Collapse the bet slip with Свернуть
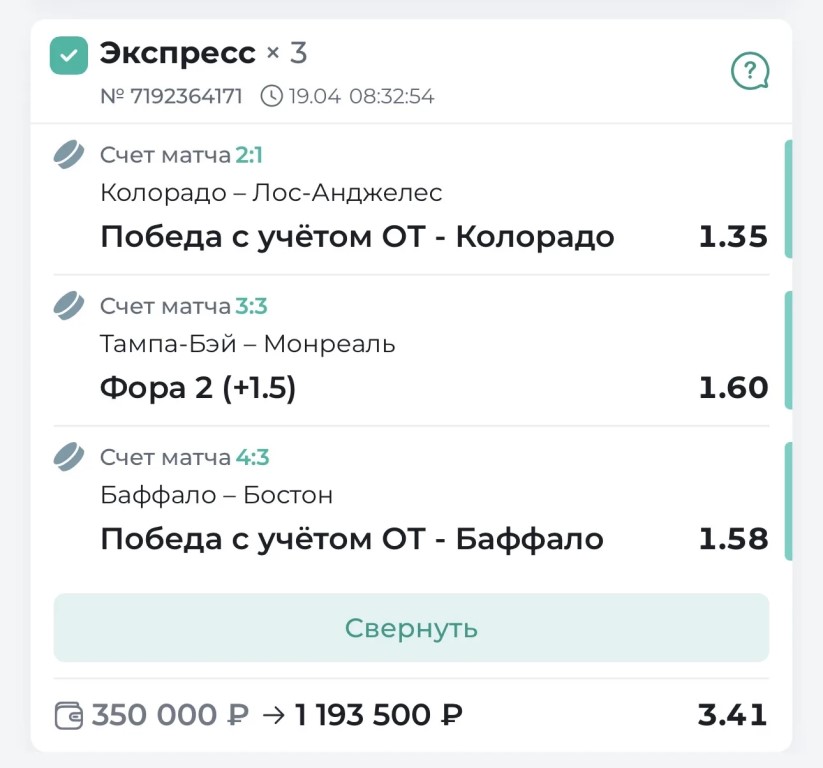Screen dimensions: 823x768 [x=411, y=628]
